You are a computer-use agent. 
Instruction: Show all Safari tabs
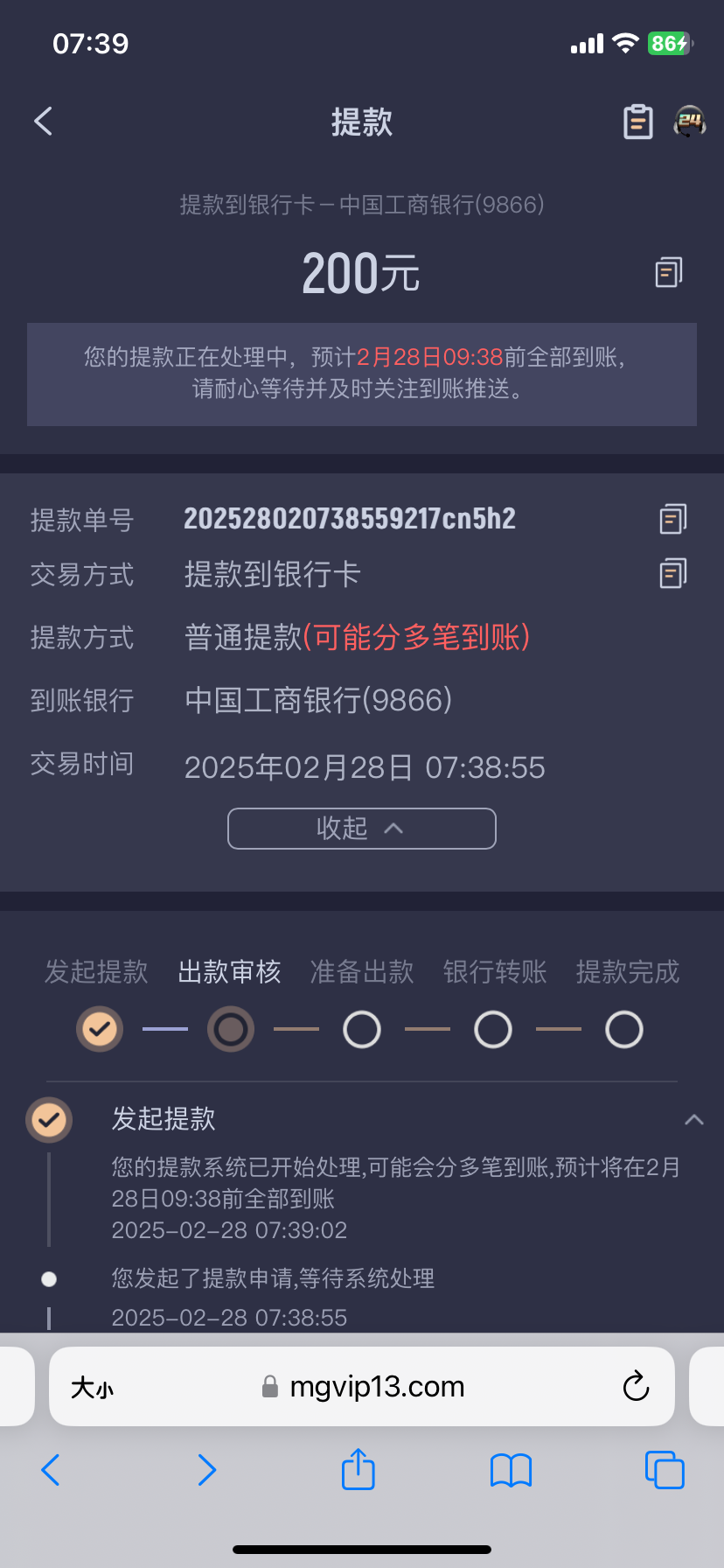pos(665,1469)
